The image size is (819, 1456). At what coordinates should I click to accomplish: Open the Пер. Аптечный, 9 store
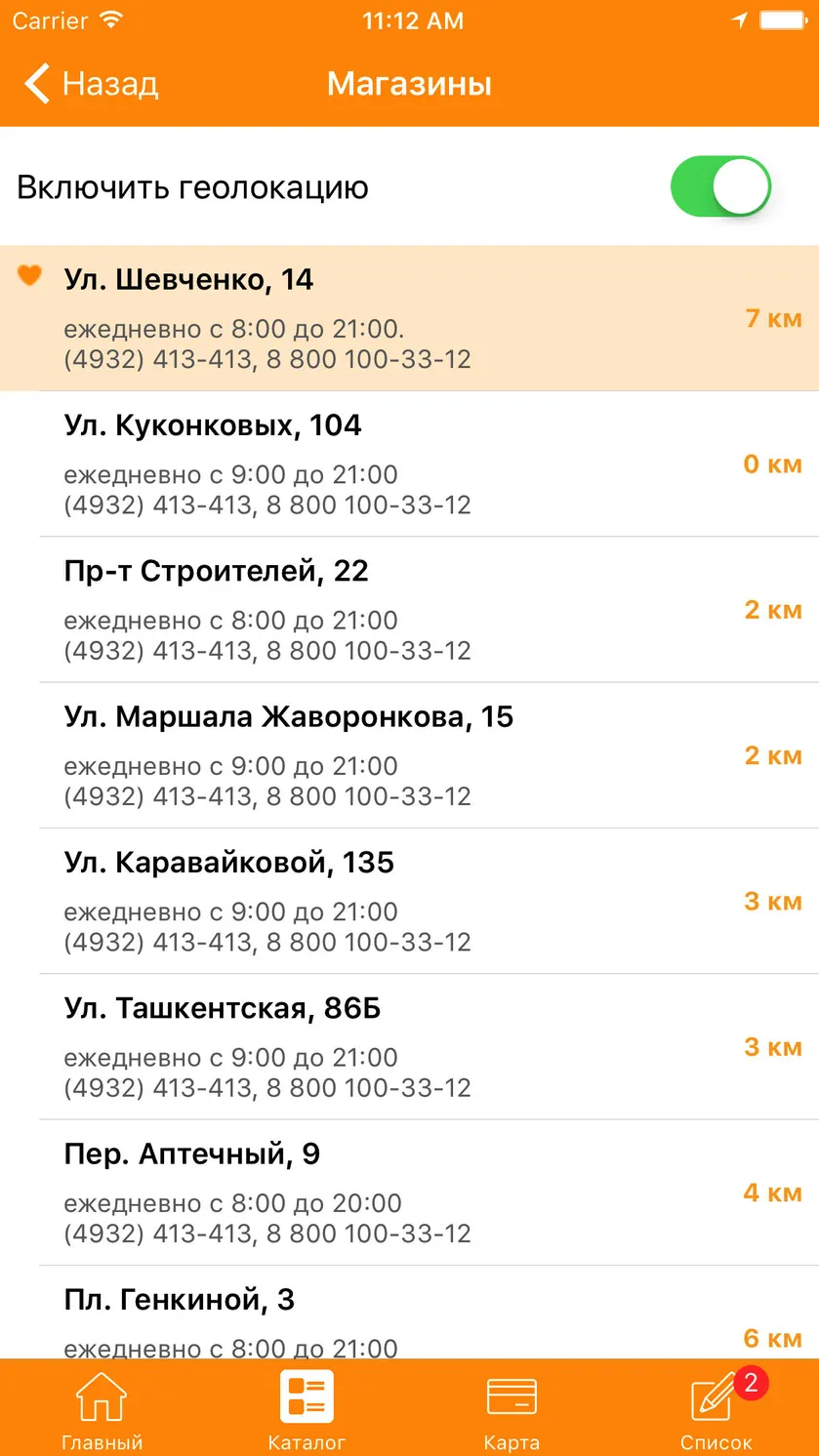click(409, 1193)
